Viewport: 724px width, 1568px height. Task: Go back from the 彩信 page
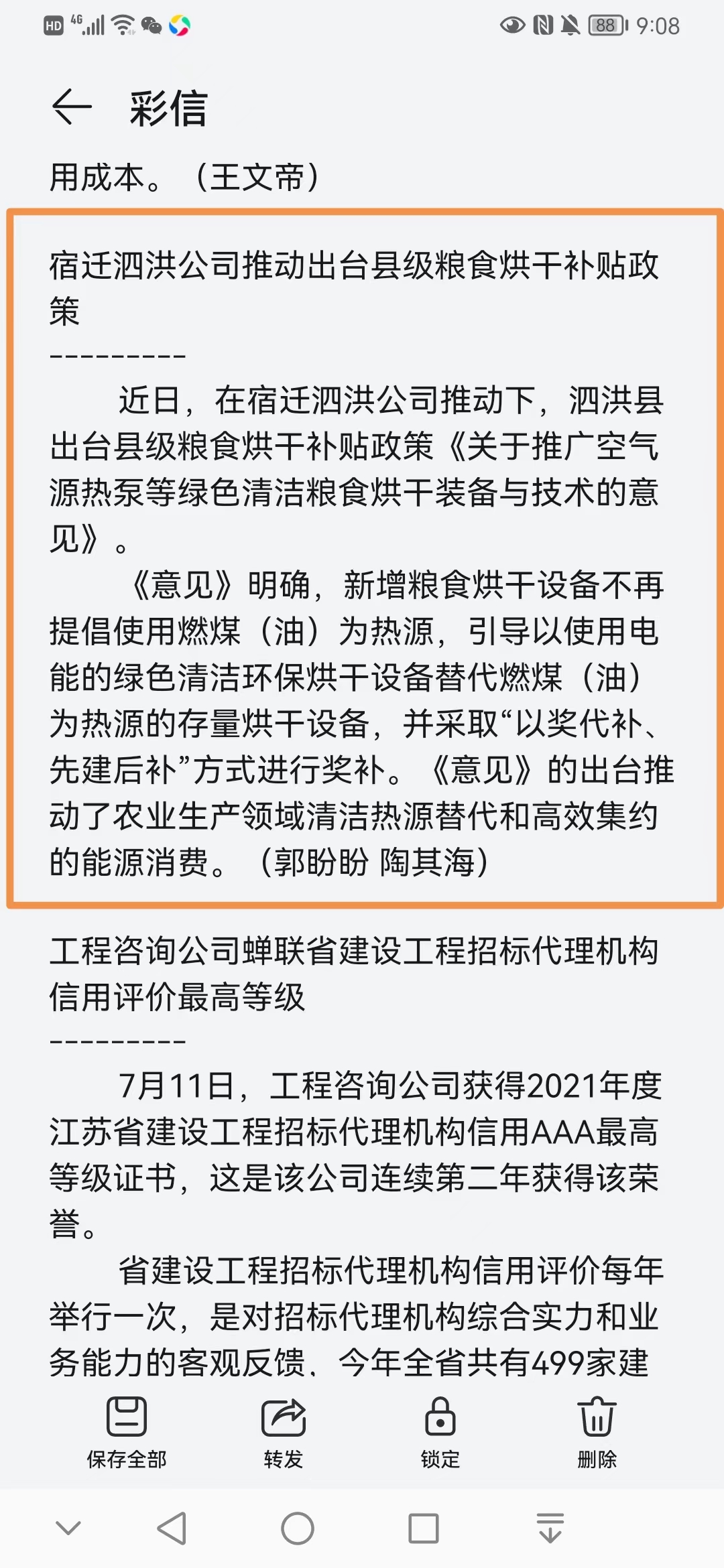pos(72,107)
